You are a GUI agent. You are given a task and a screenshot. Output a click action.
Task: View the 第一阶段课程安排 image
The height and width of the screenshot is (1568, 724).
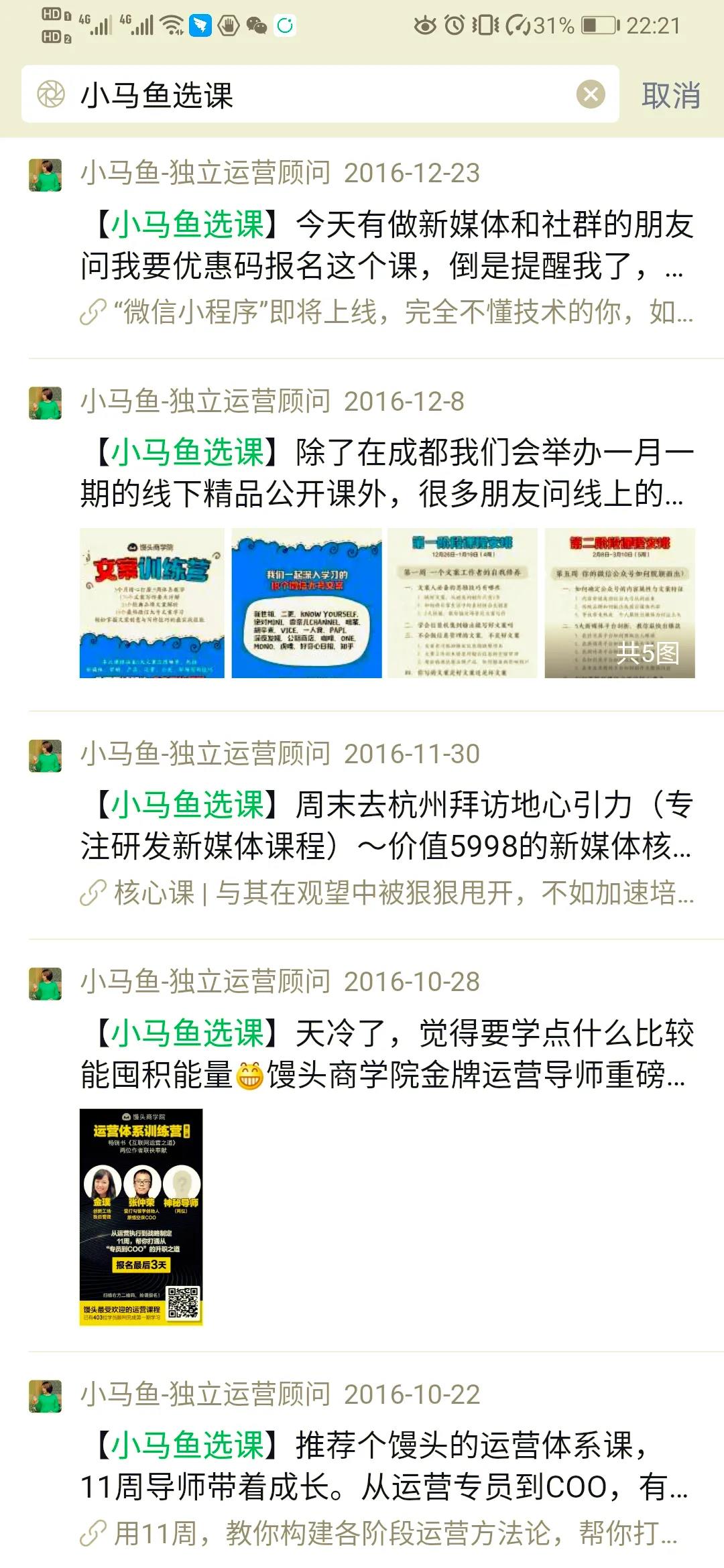tap(463, 603)
